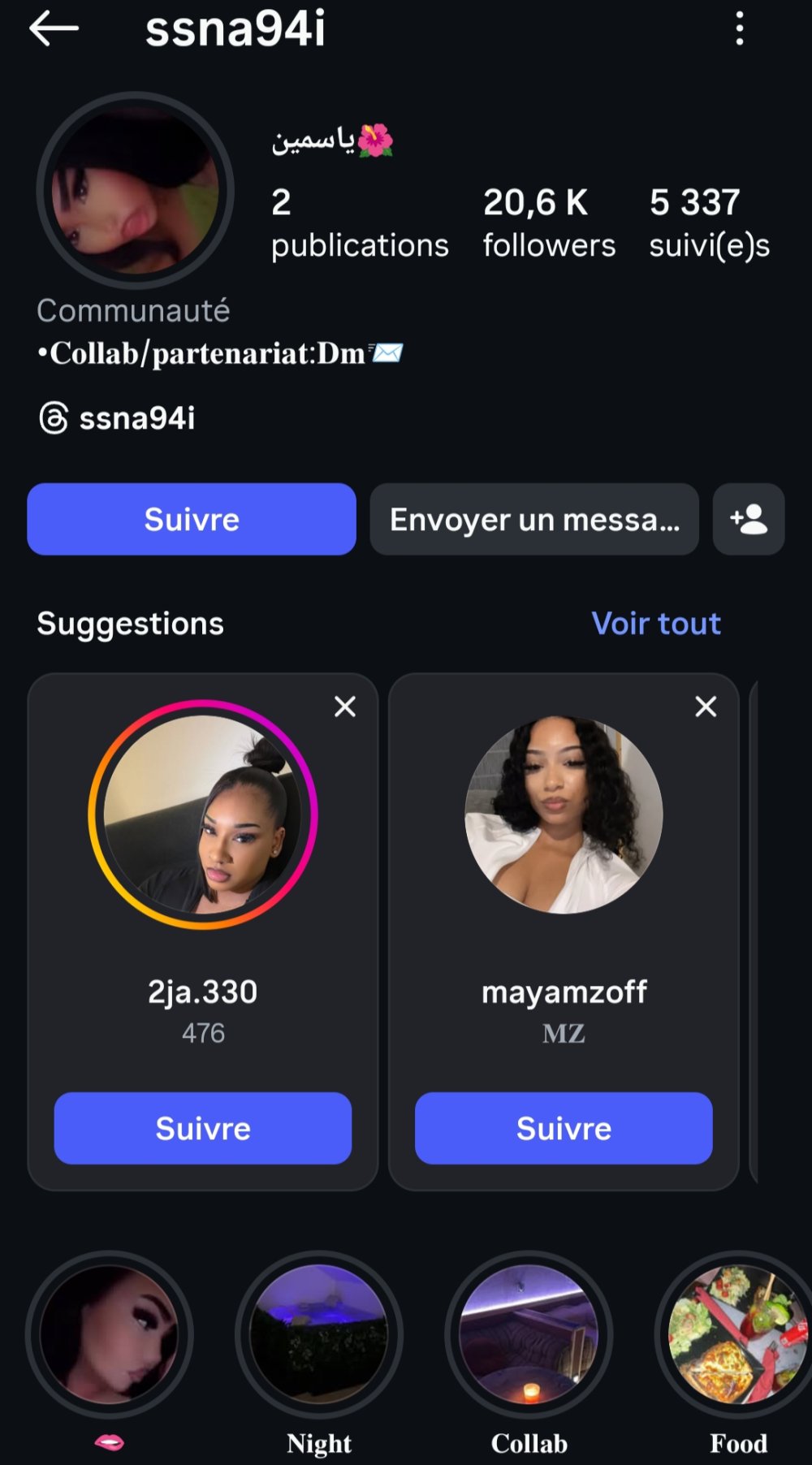The height and width of the screenshot is (1465, 812).
Task: Open the Food story highlight
Action: click(737, 1334)
